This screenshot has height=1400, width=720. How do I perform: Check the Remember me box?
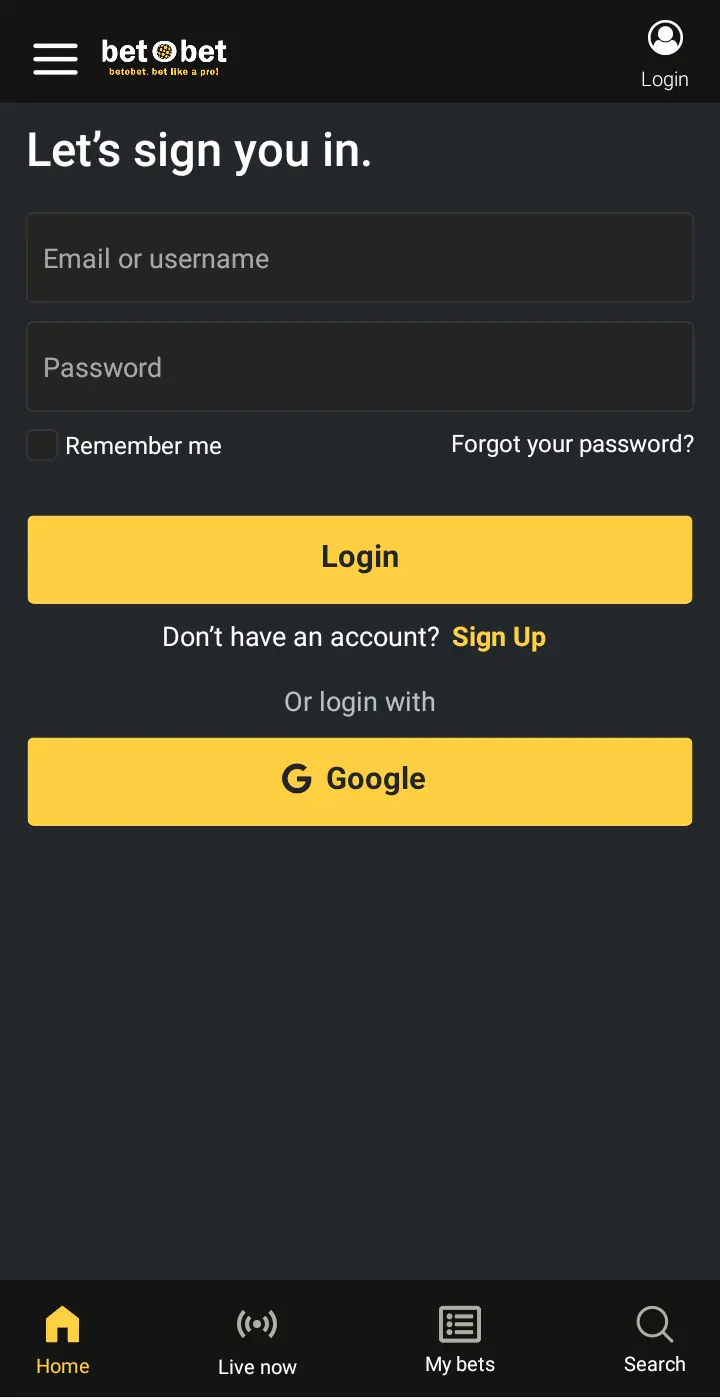(x=42, y=445)
